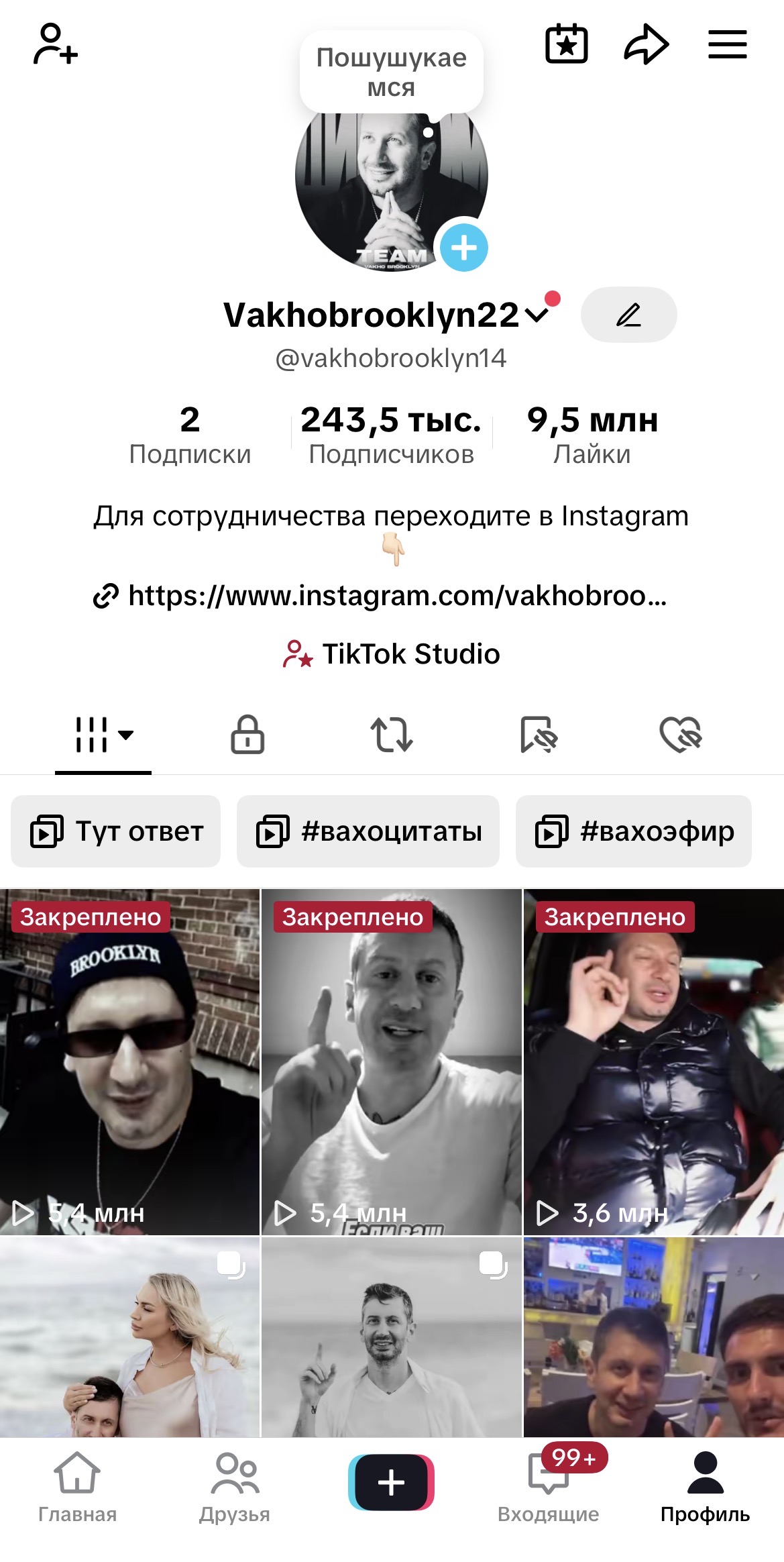784x1562 pixels.
Task: Switch to the reposts tab
Action: [x=392, y=734]
